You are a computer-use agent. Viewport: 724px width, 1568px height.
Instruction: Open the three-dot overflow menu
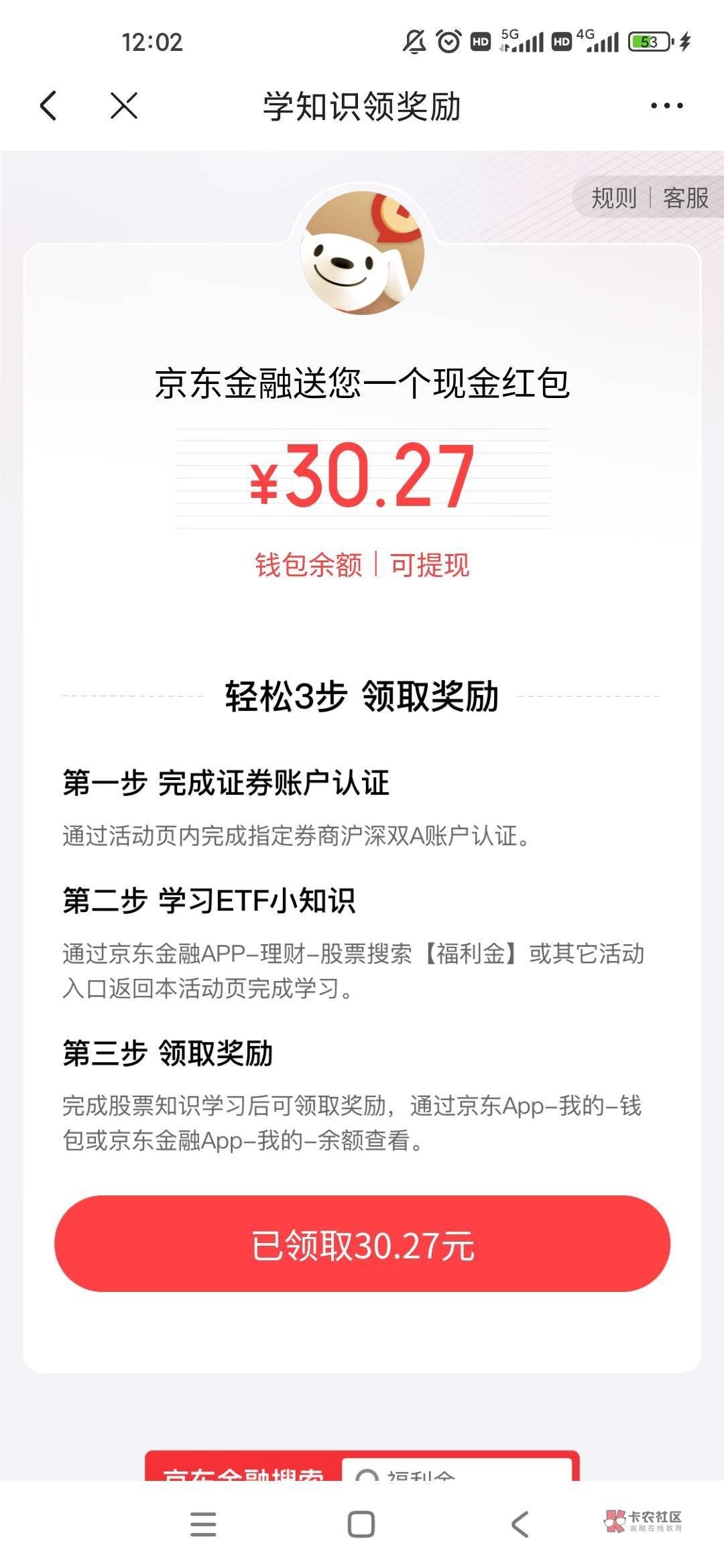[x=667, y=106]
